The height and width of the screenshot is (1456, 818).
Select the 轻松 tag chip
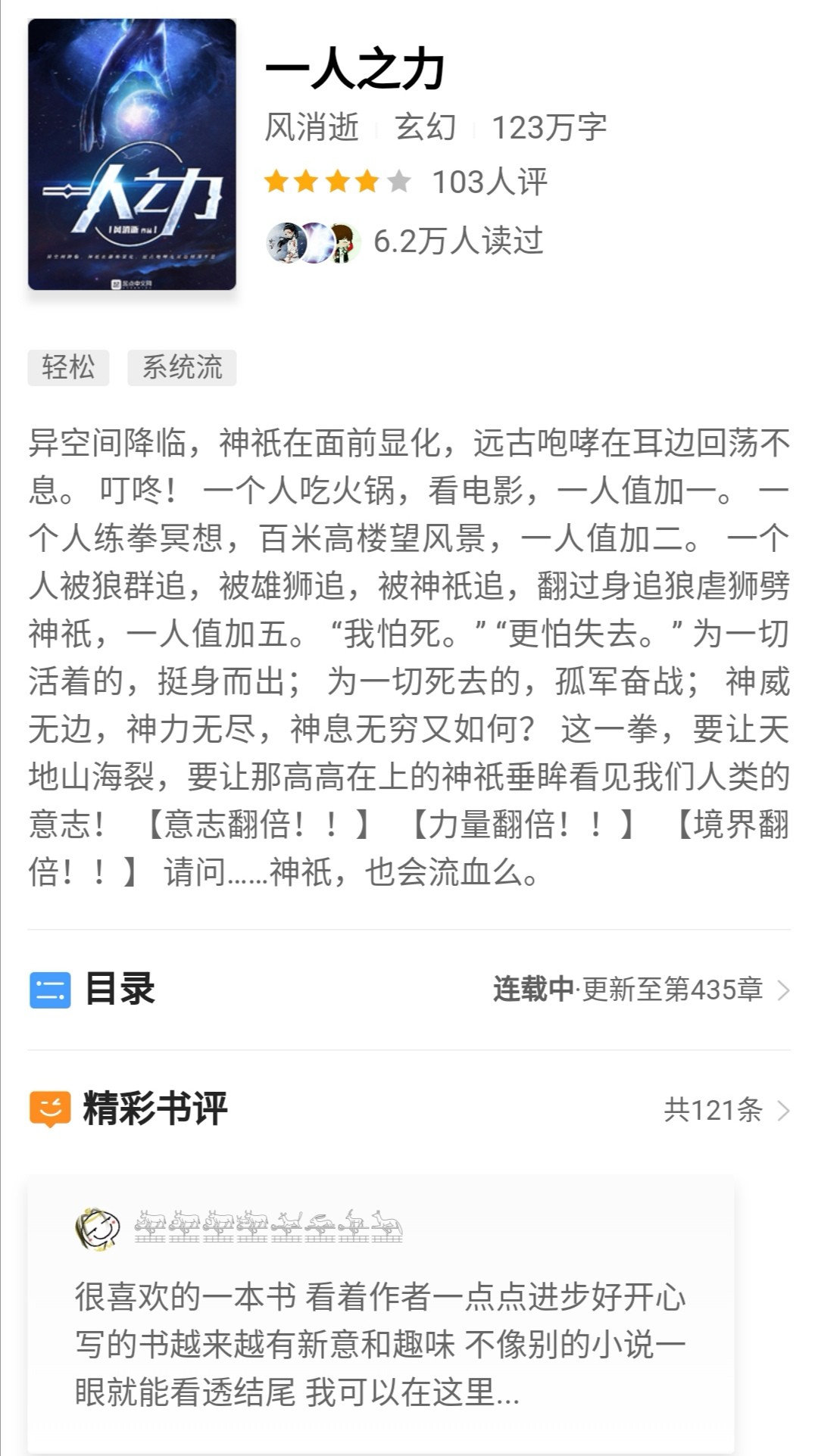[x=68, y=367]
